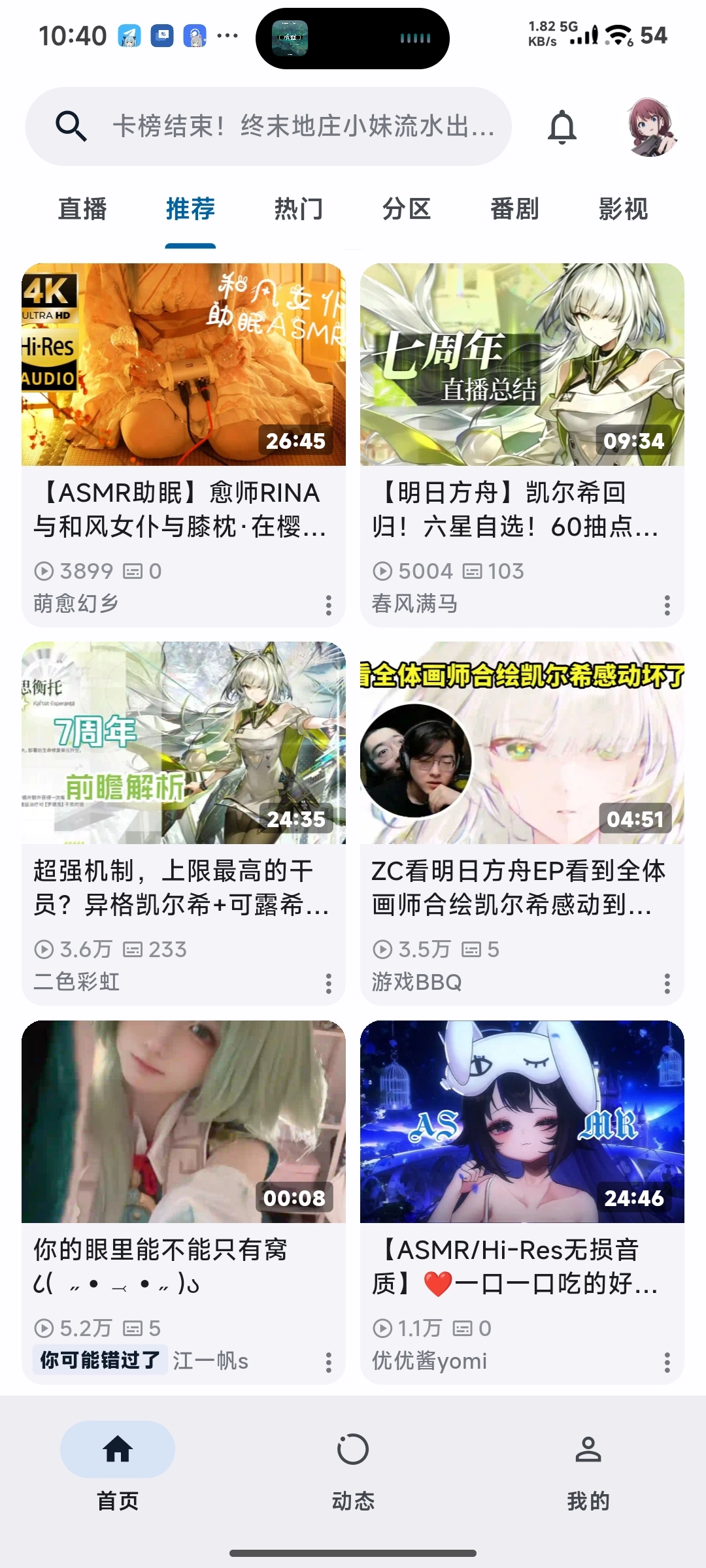Open the notifications bell
The image size is (706, 1568).
(x=562, y=127)
